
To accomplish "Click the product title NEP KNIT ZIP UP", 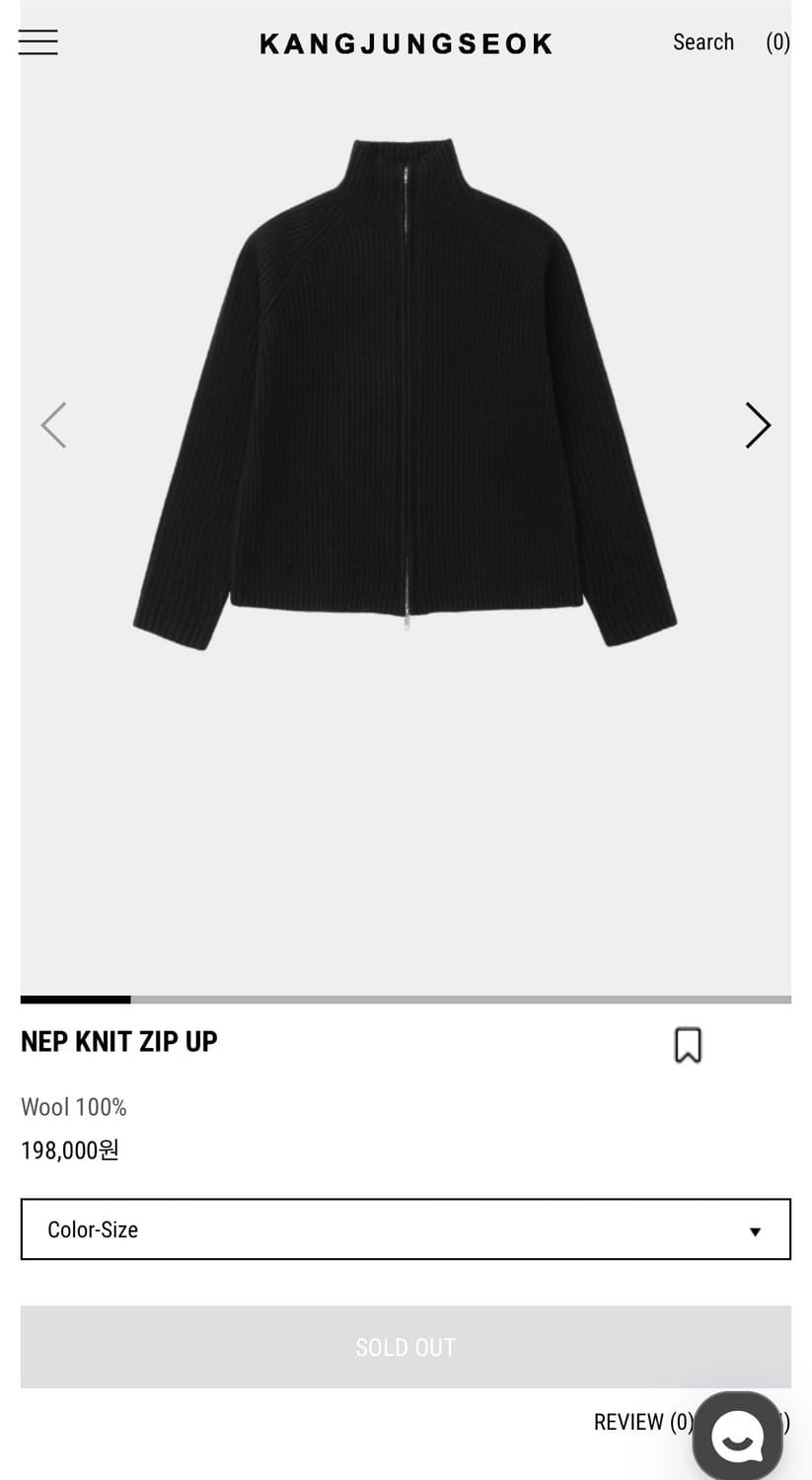I will click(x=118, y=1041).
